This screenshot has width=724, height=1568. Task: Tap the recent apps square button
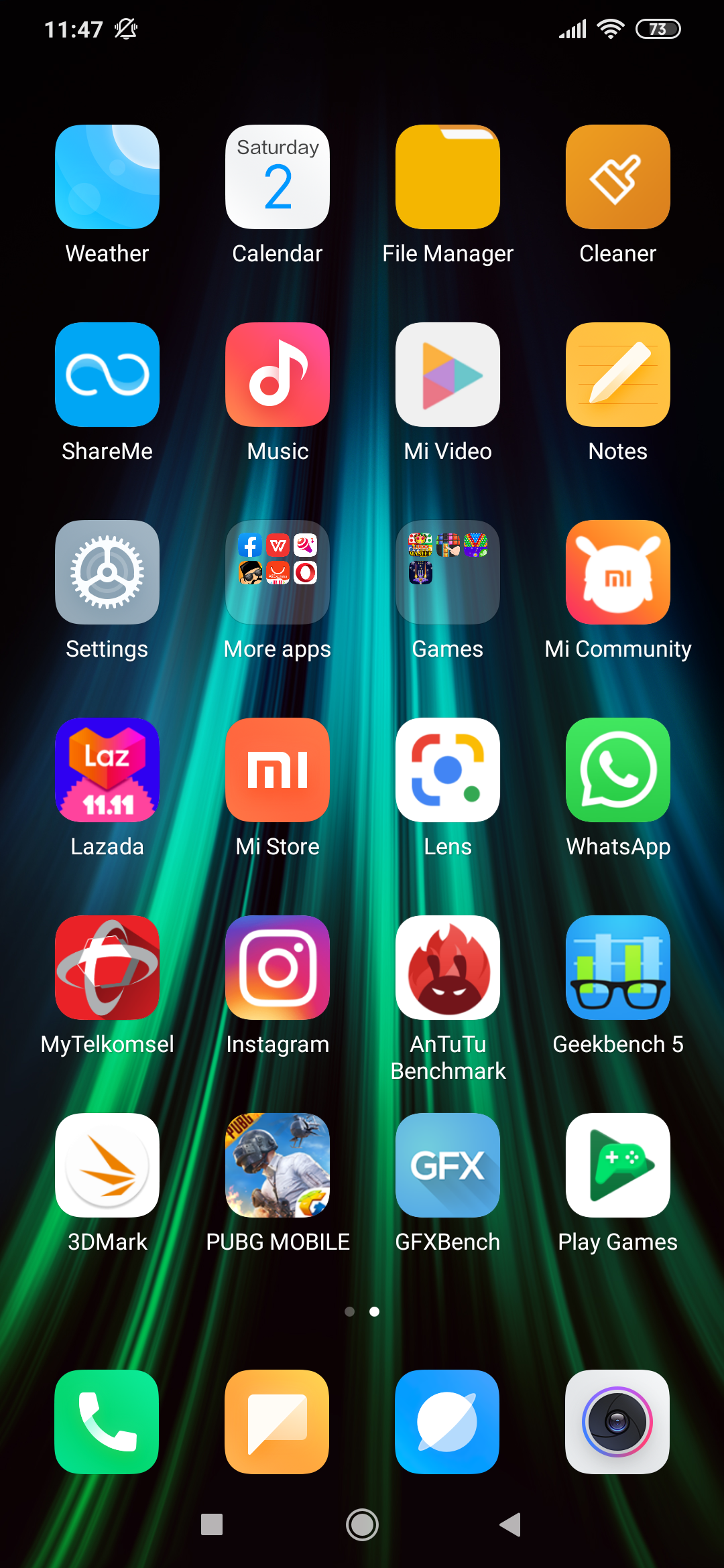(212, 1524)
